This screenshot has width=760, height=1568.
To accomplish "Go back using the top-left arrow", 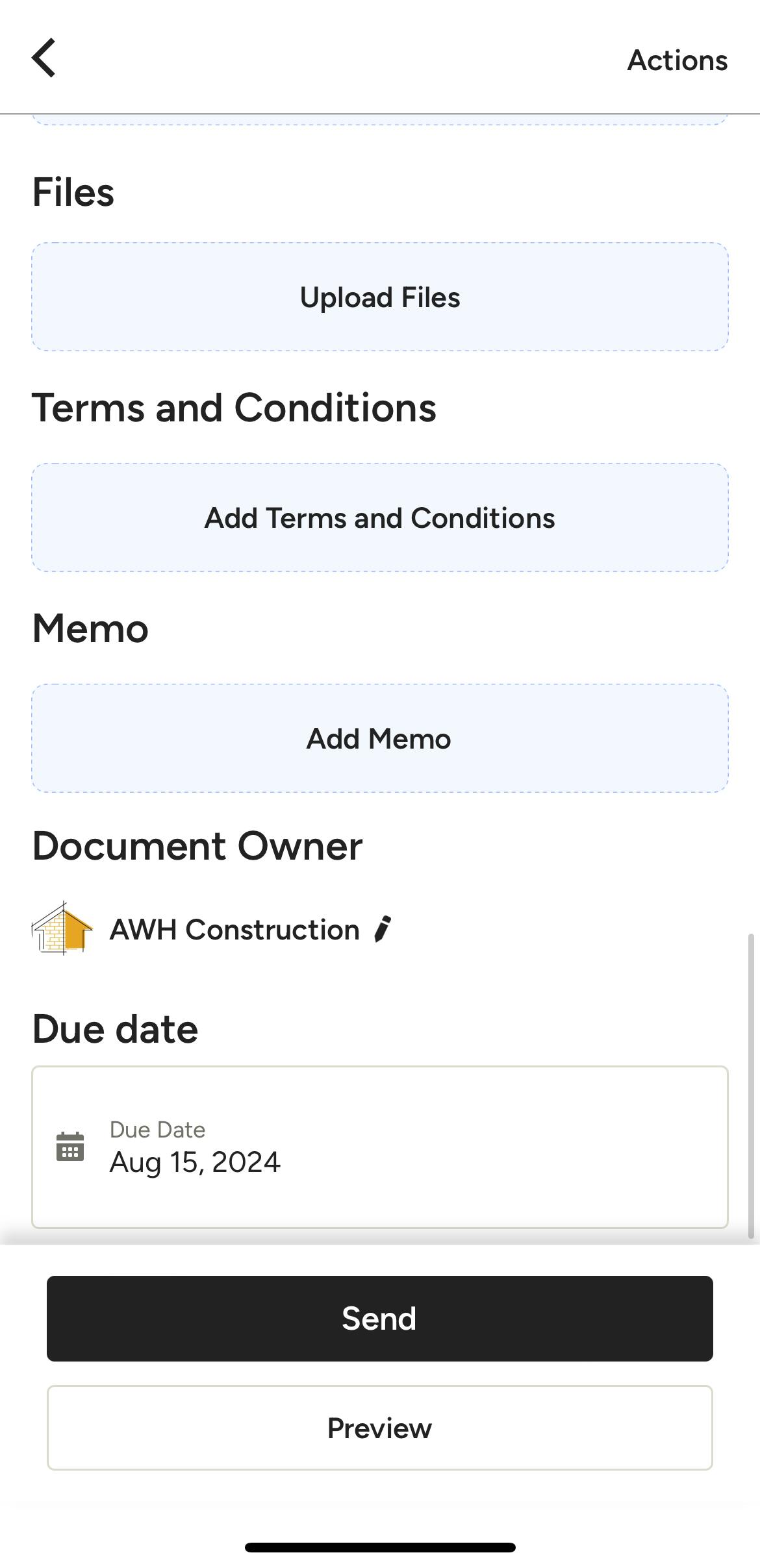I will pyautogui.click(x=44, y=58).
